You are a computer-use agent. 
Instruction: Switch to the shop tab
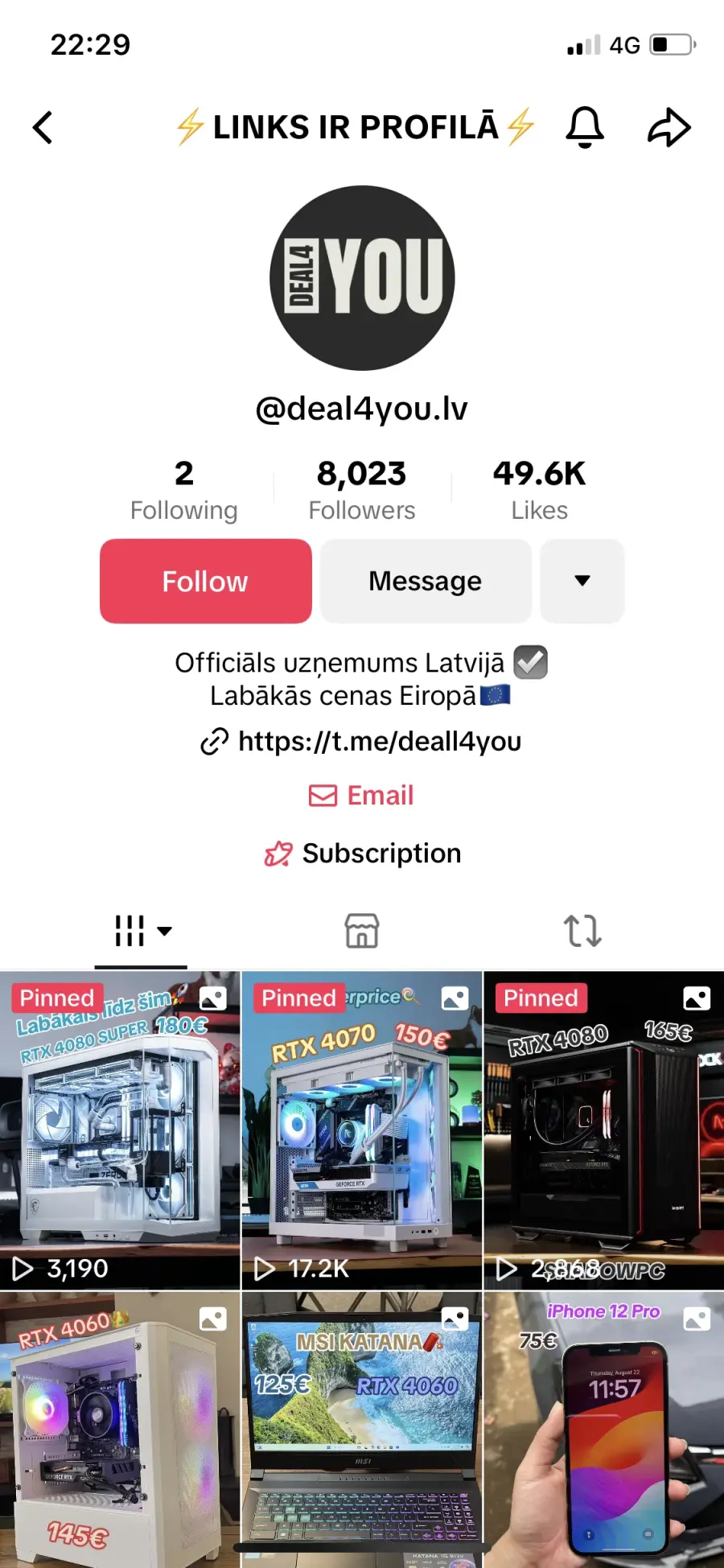362,931
